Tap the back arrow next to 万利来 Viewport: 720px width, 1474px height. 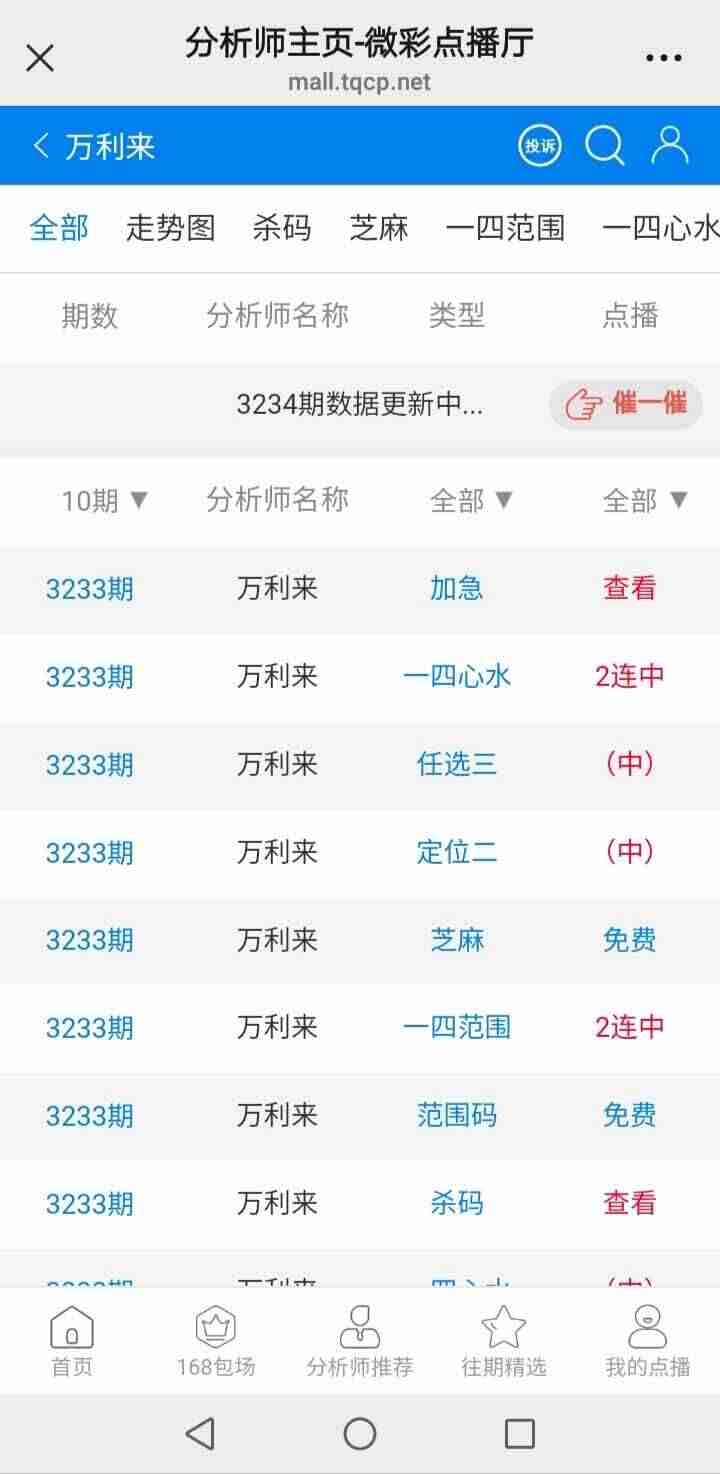click(x=38, y=145)
